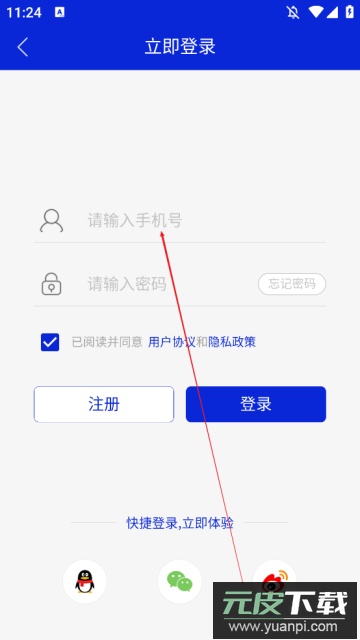
Task: Uncheck the agreement checkbox
Action: (50, 342)
